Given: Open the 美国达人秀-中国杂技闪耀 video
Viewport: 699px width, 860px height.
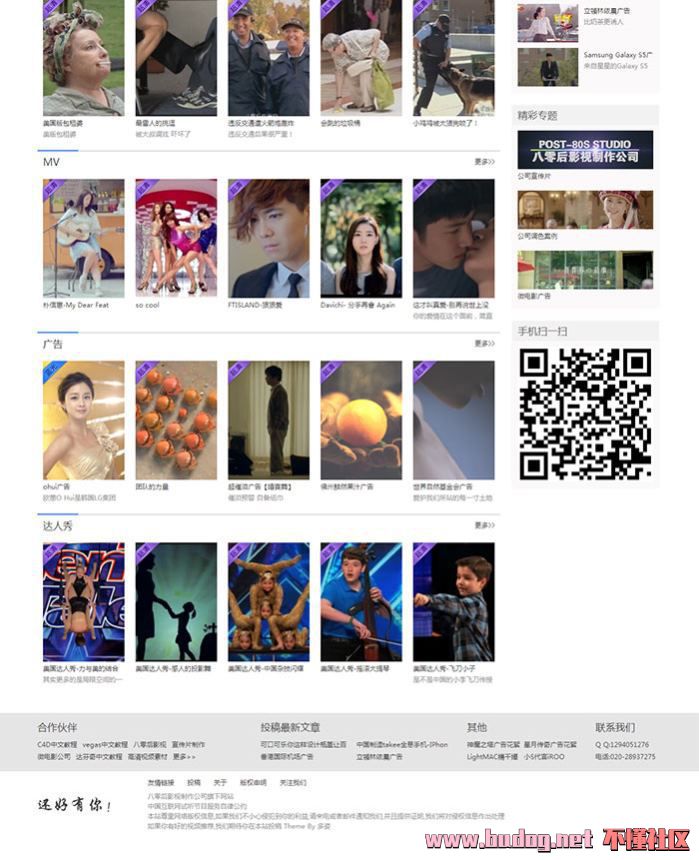Looking at the screenshot, I should (x=268, y=602).
